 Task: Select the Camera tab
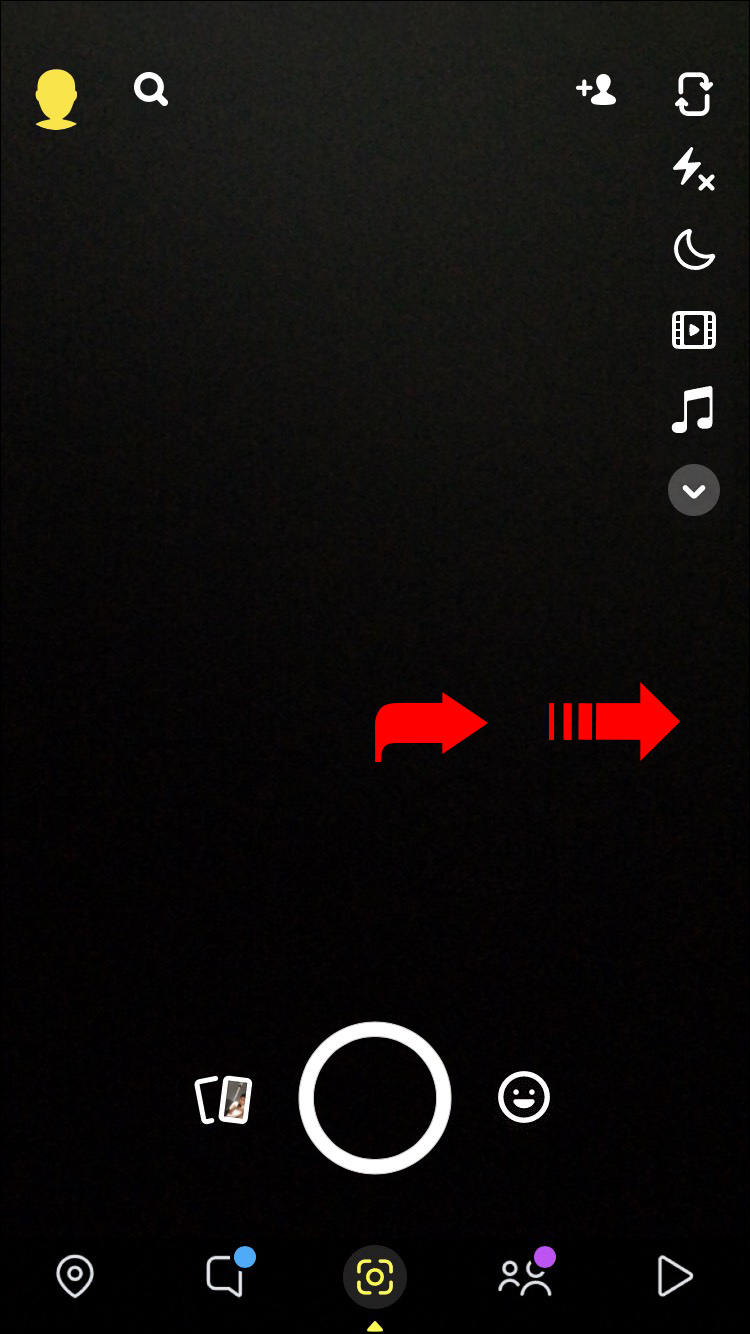pyautogui.click(x=375, y=1277)
